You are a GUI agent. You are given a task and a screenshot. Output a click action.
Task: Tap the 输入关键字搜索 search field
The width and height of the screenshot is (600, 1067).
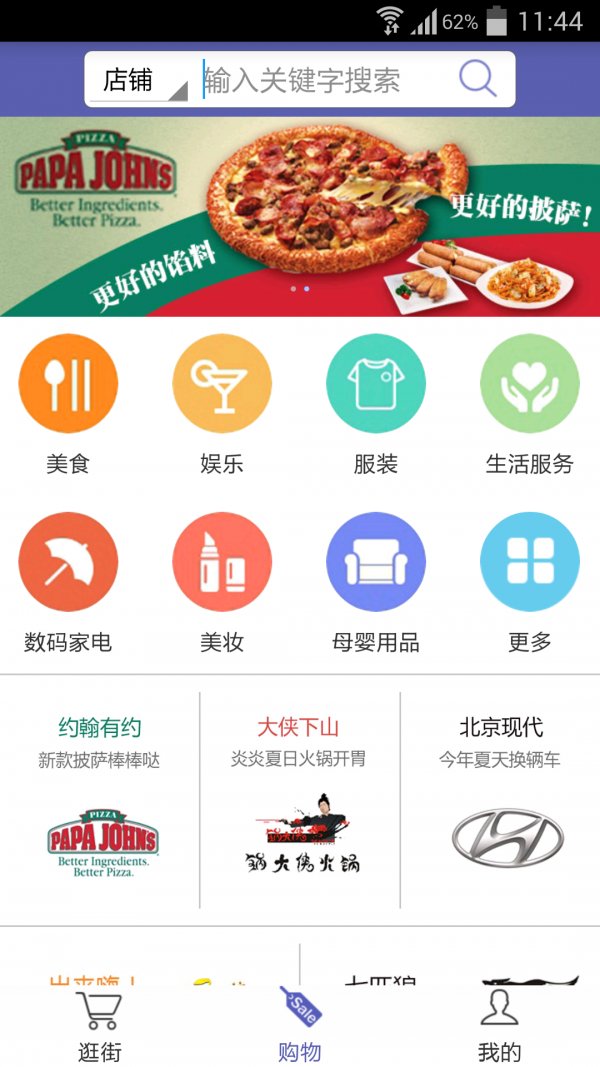[320, 80]
